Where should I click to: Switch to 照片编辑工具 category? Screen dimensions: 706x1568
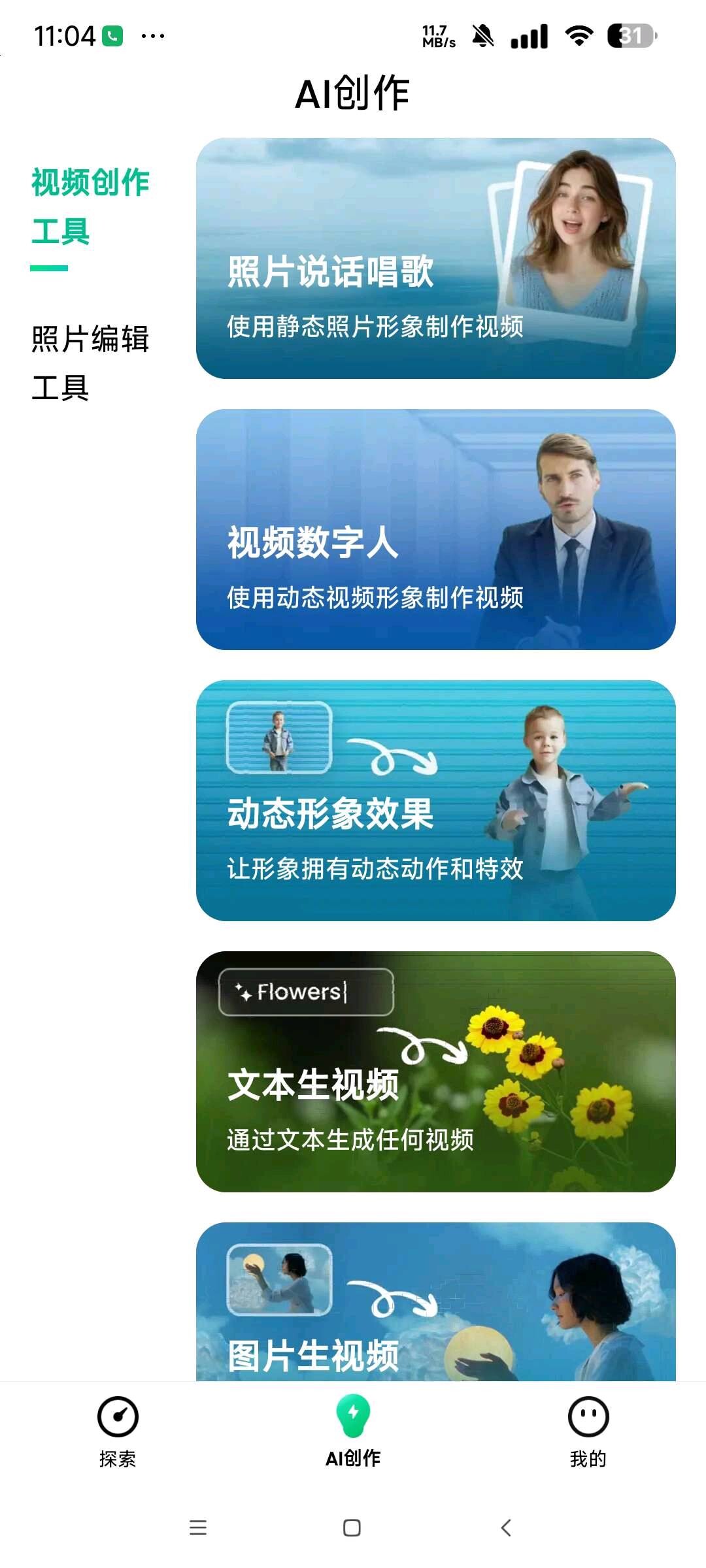click(x=90, y=363)
